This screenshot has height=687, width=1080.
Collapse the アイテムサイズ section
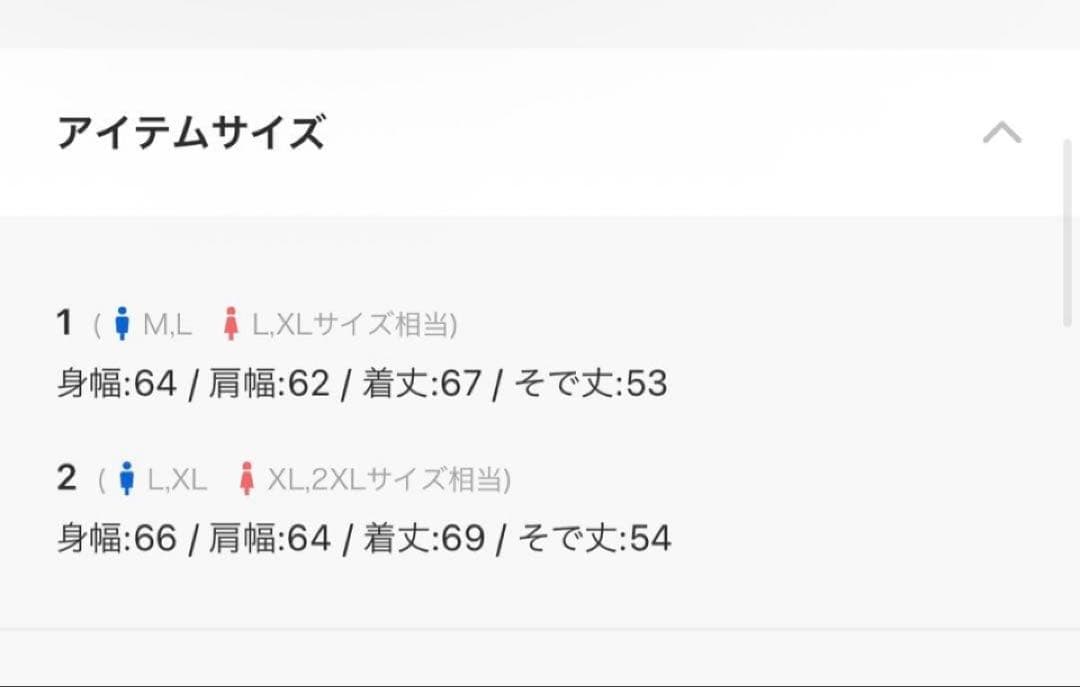(x=1001, y=133)
